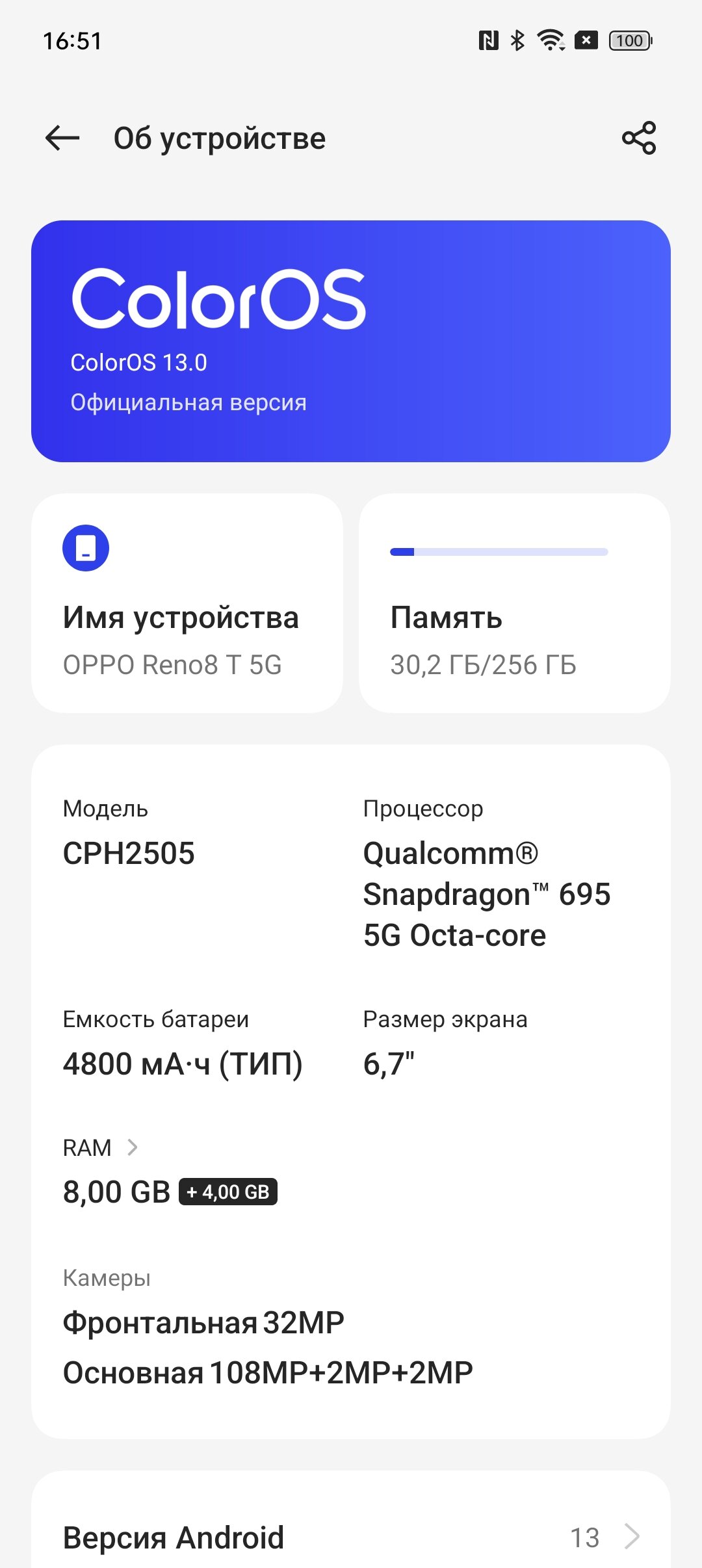Expand RAM details
The width and height of the screenshot is (702, 1568).
(101, 1147)
